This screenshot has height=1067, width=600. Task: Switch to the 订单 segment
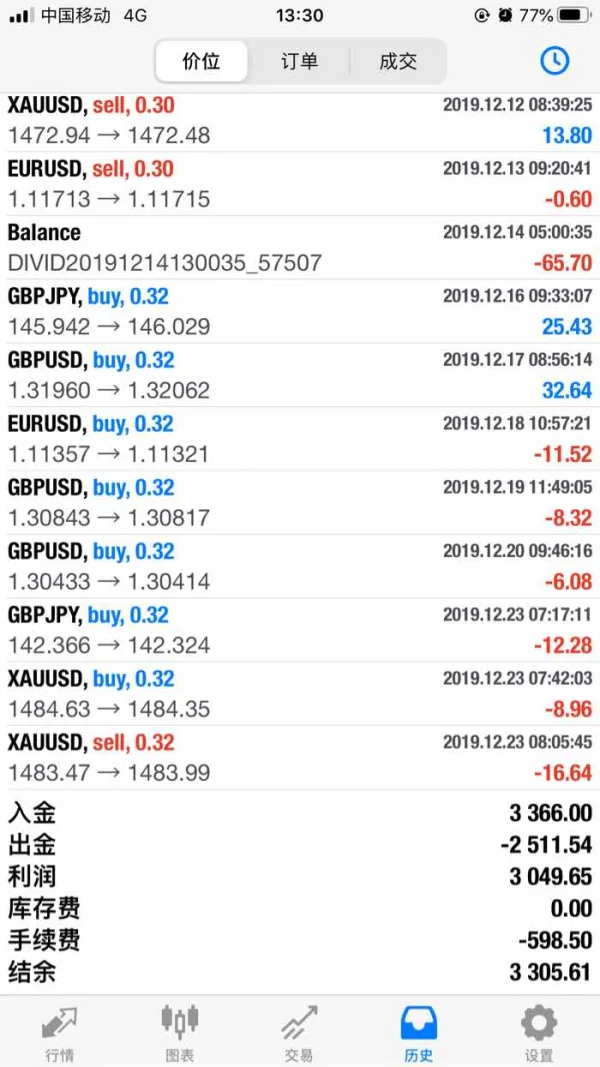(x=299, y=62)
